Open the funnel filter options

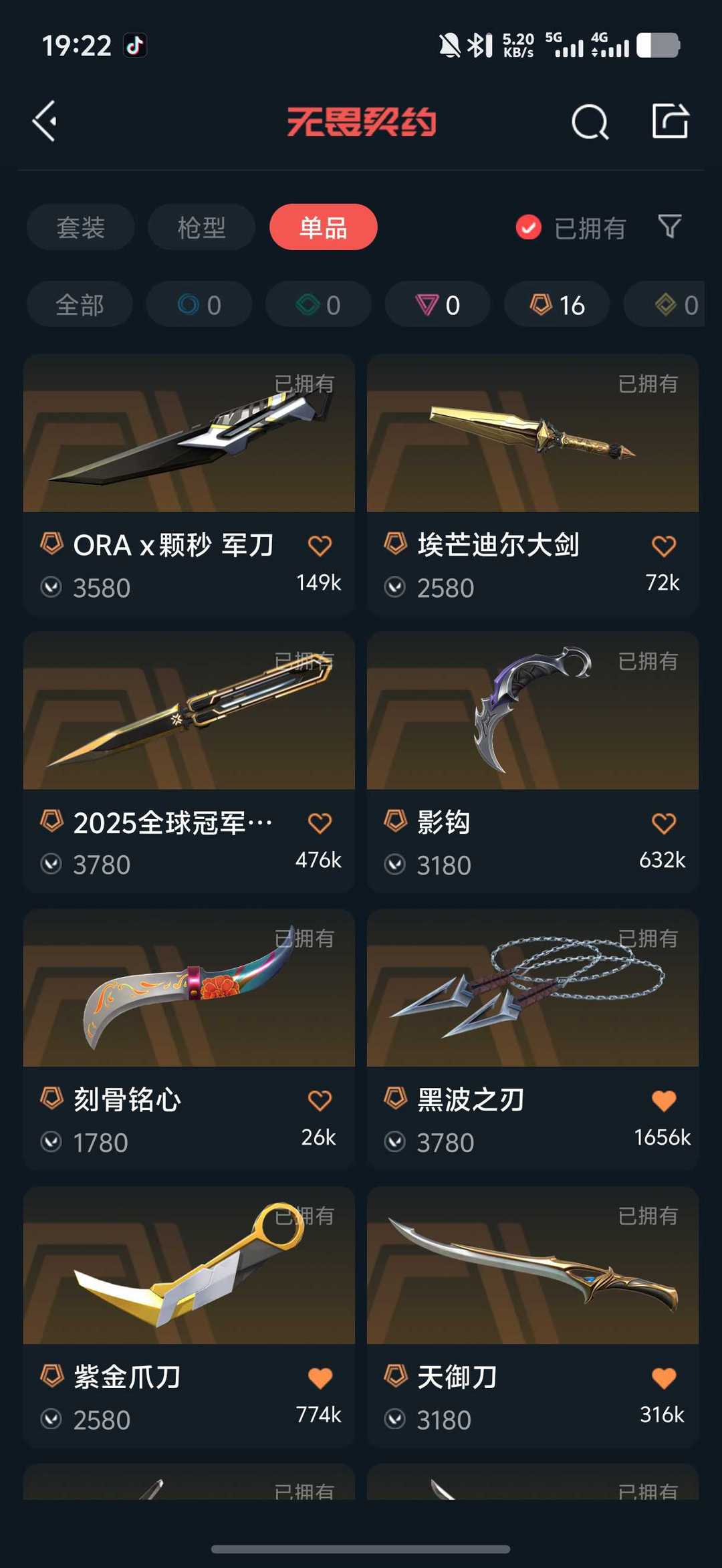pos(669,227)
